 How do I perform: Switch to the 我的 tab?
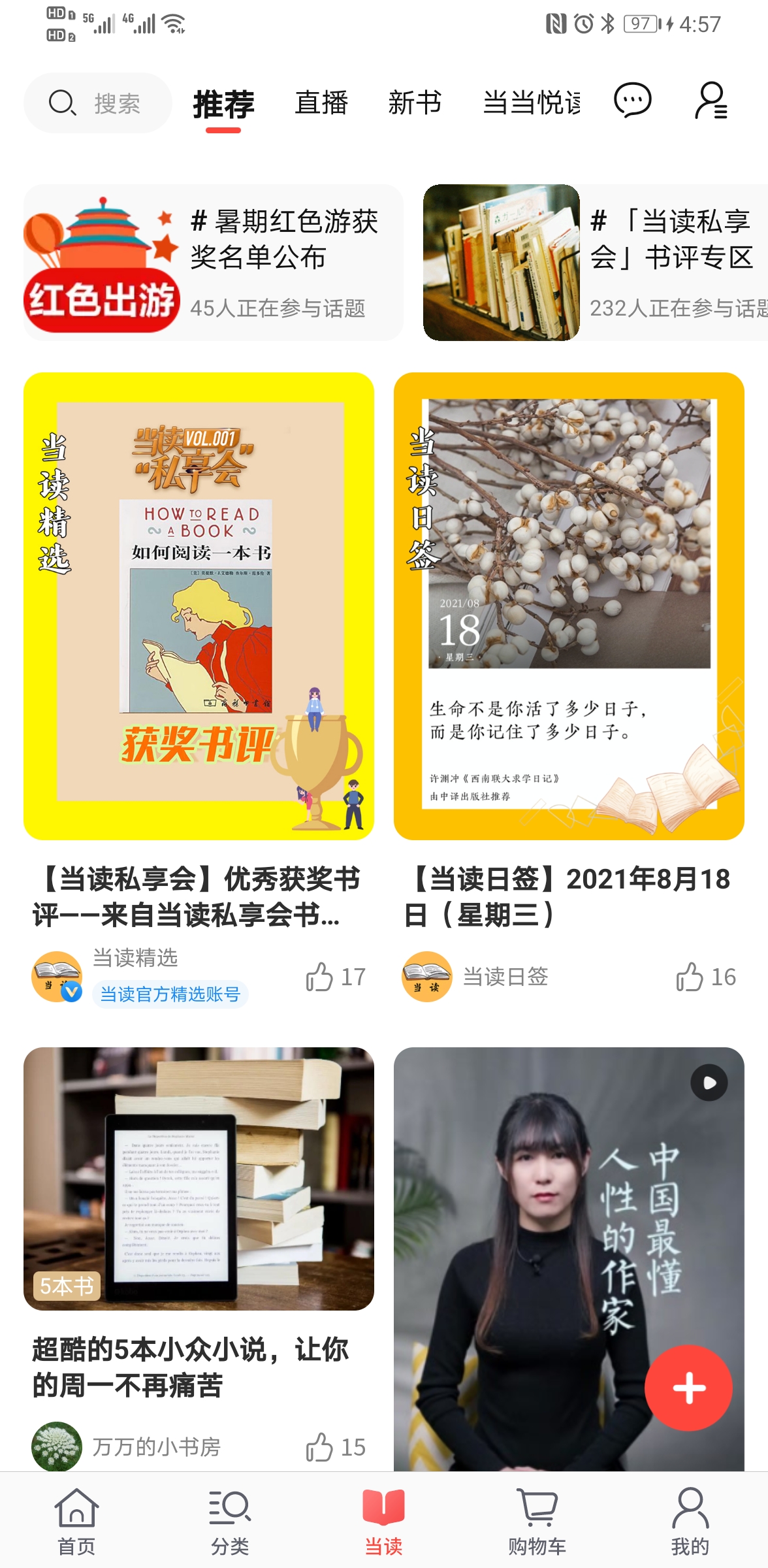coord(690,1521)
